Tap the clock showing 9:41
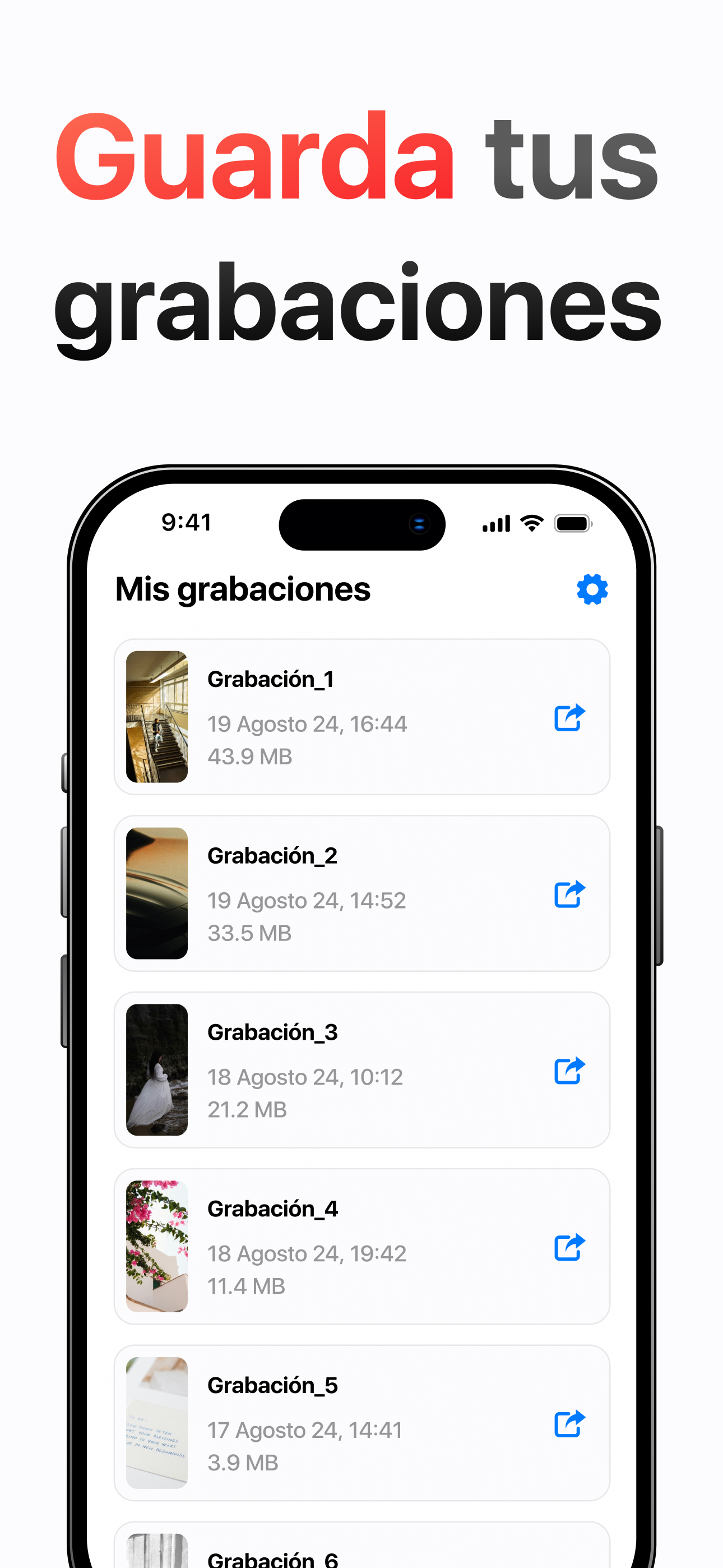This screenshot has width=723, height=1568. (x=186, y=522)
